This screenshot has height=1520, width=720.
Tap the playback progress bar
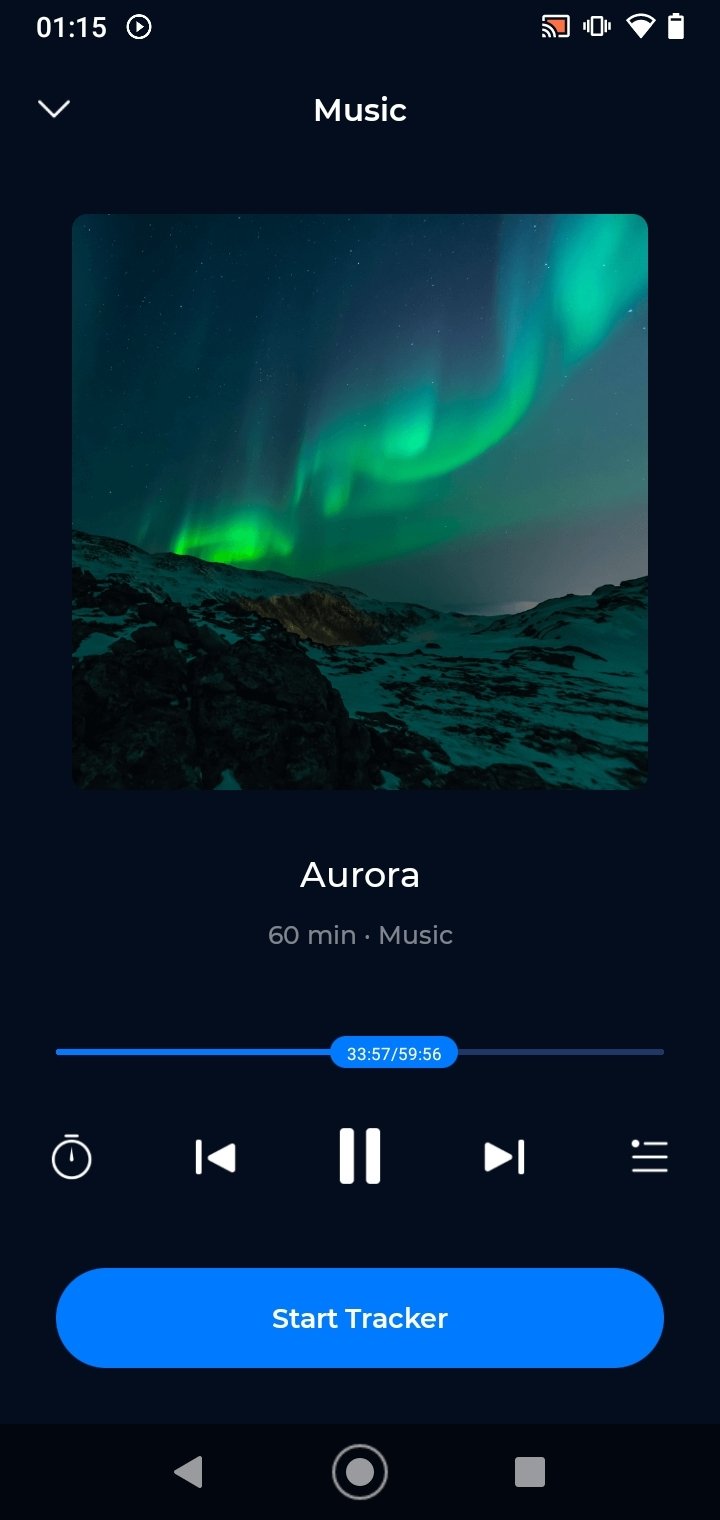[x=360, y=1052]
